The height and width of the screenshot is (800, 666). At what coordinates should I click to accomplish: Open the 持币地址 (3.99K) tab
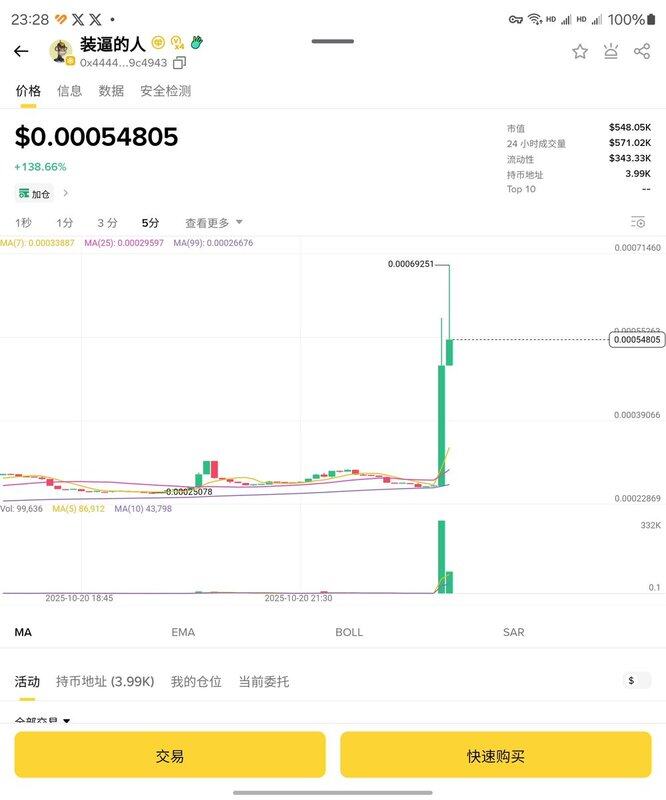(x=105, y=682)
